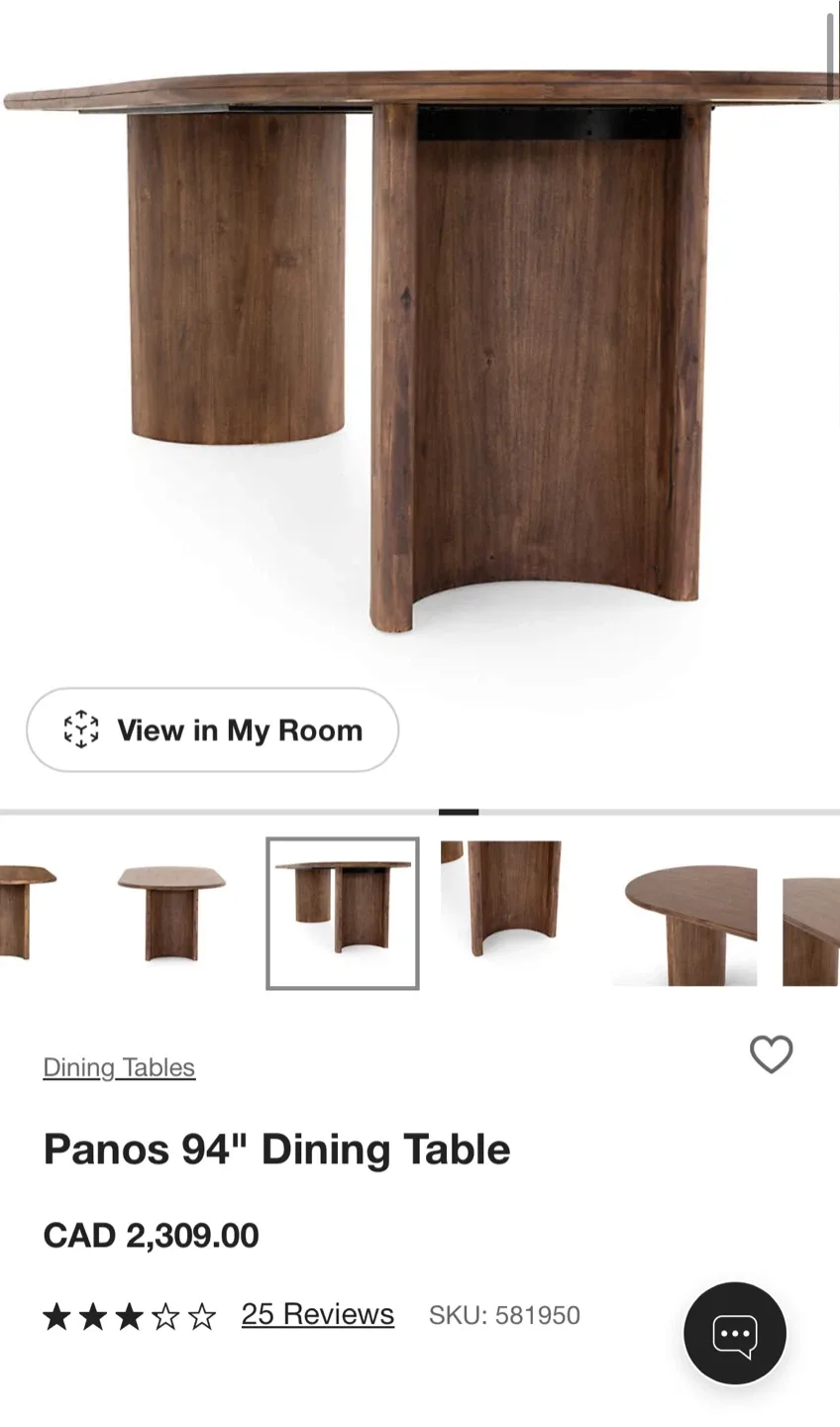Open the 25 Reviews link
This screenshot has height=1427, width=840.
click(x=317, y=1314)
